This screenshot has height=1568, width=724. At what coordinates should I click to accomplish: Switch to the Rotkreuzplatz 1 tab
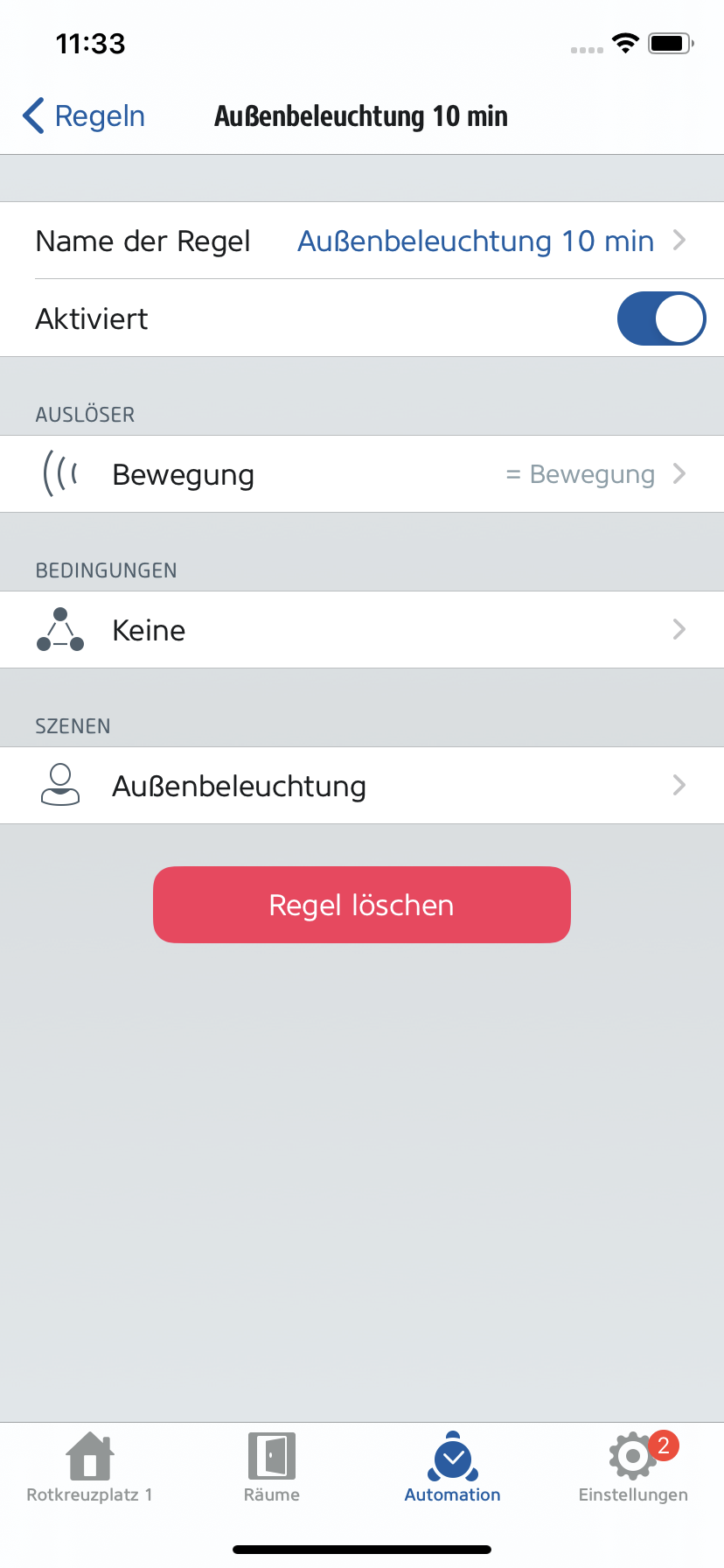coord(90,1468)
